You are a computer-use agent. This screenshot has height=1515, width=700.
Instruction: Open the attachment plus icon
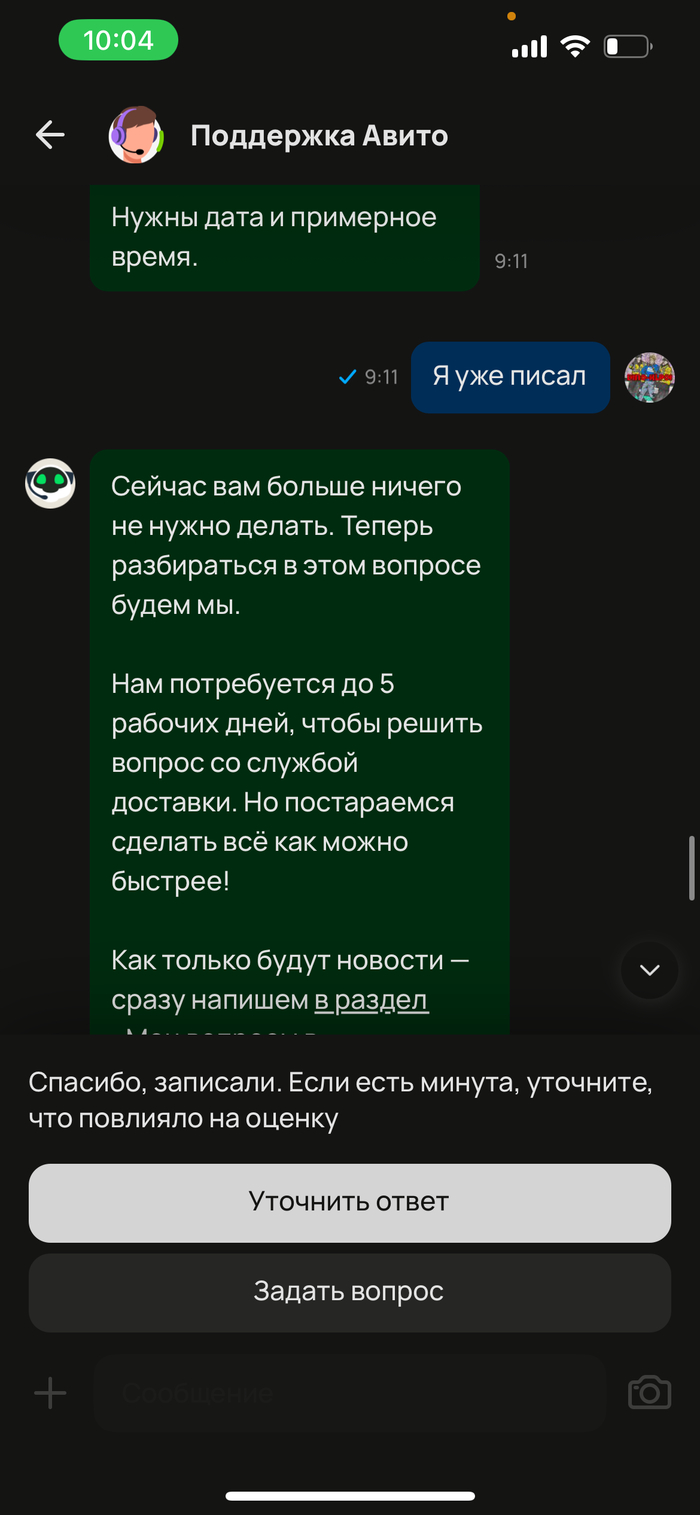point(50,1392)
